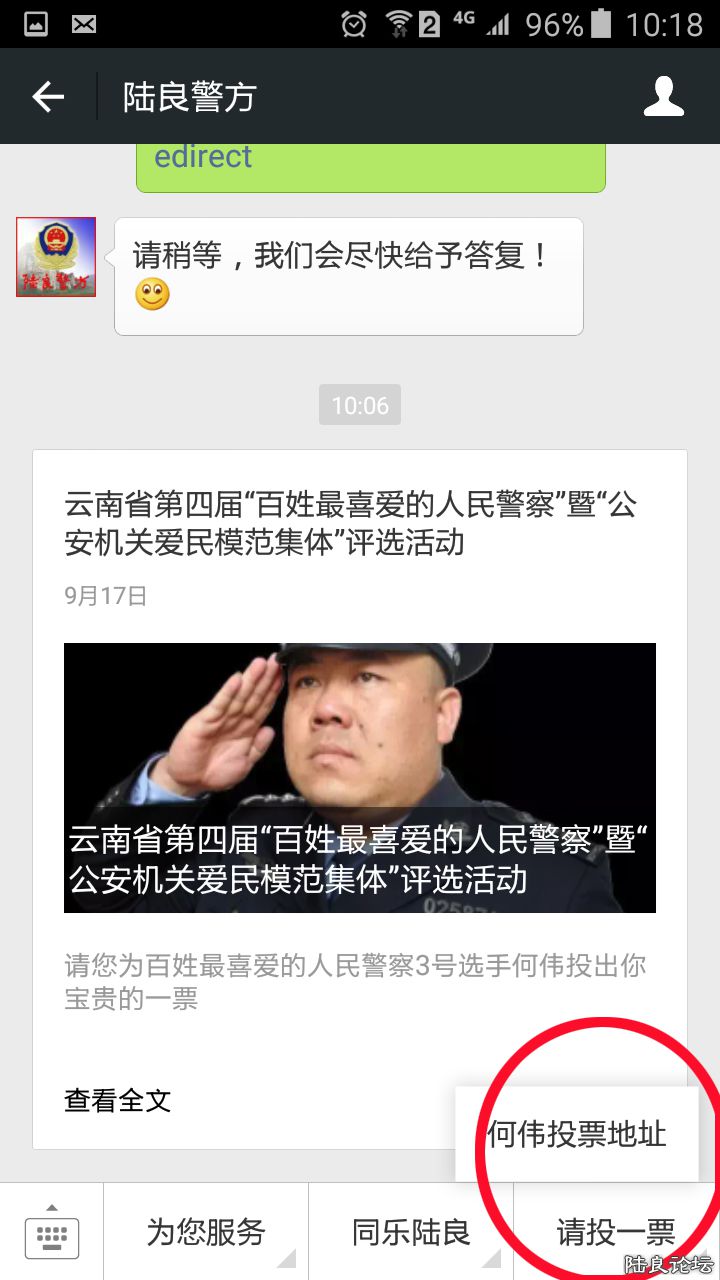
Task: Tap the Wi-Fi icon in the status bar
Action: pos(400,22)
